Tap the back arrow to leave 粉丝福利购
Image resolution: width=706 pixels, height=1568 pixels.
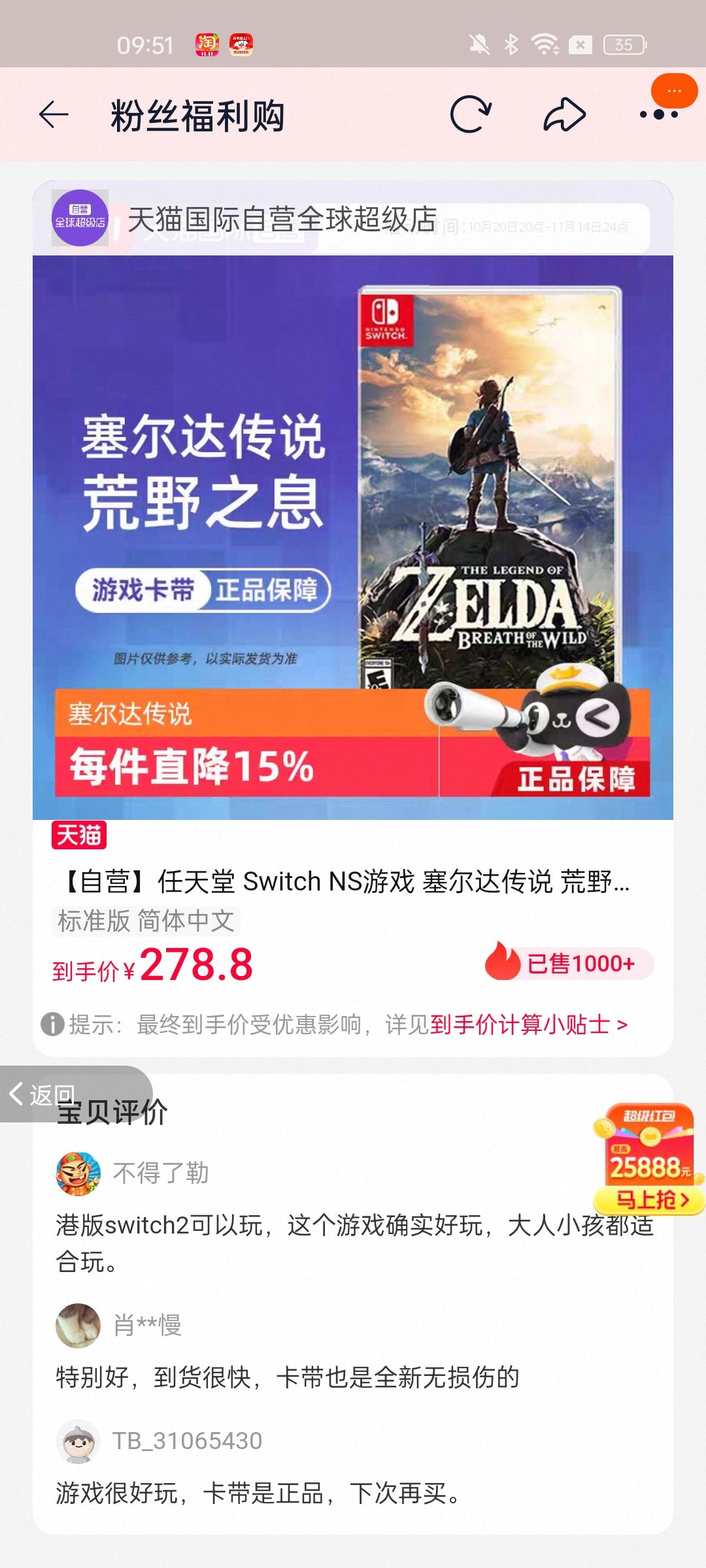click(52, 114)
